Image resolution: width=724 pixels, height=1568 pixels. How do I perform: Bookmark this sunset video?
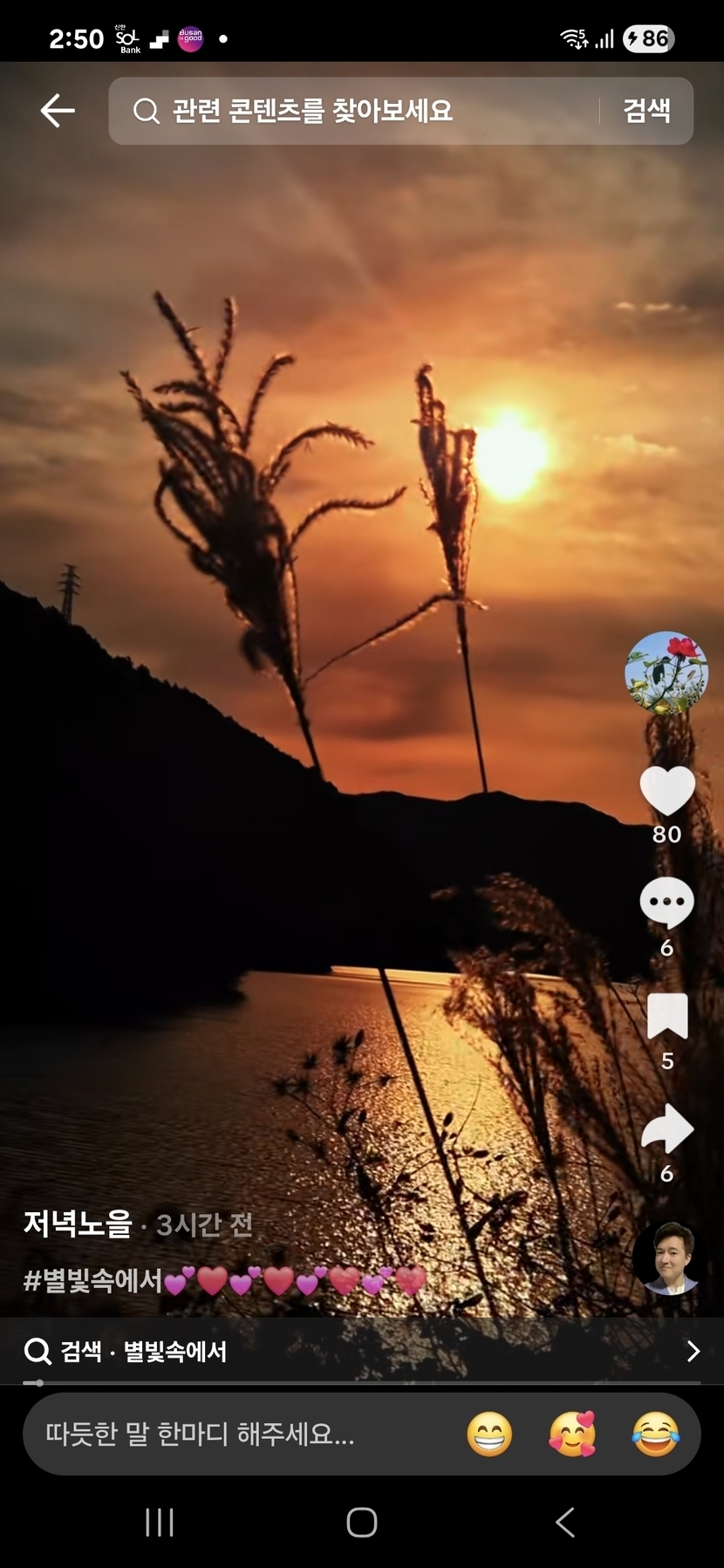pyautogui.click(x=666, y=1017)
